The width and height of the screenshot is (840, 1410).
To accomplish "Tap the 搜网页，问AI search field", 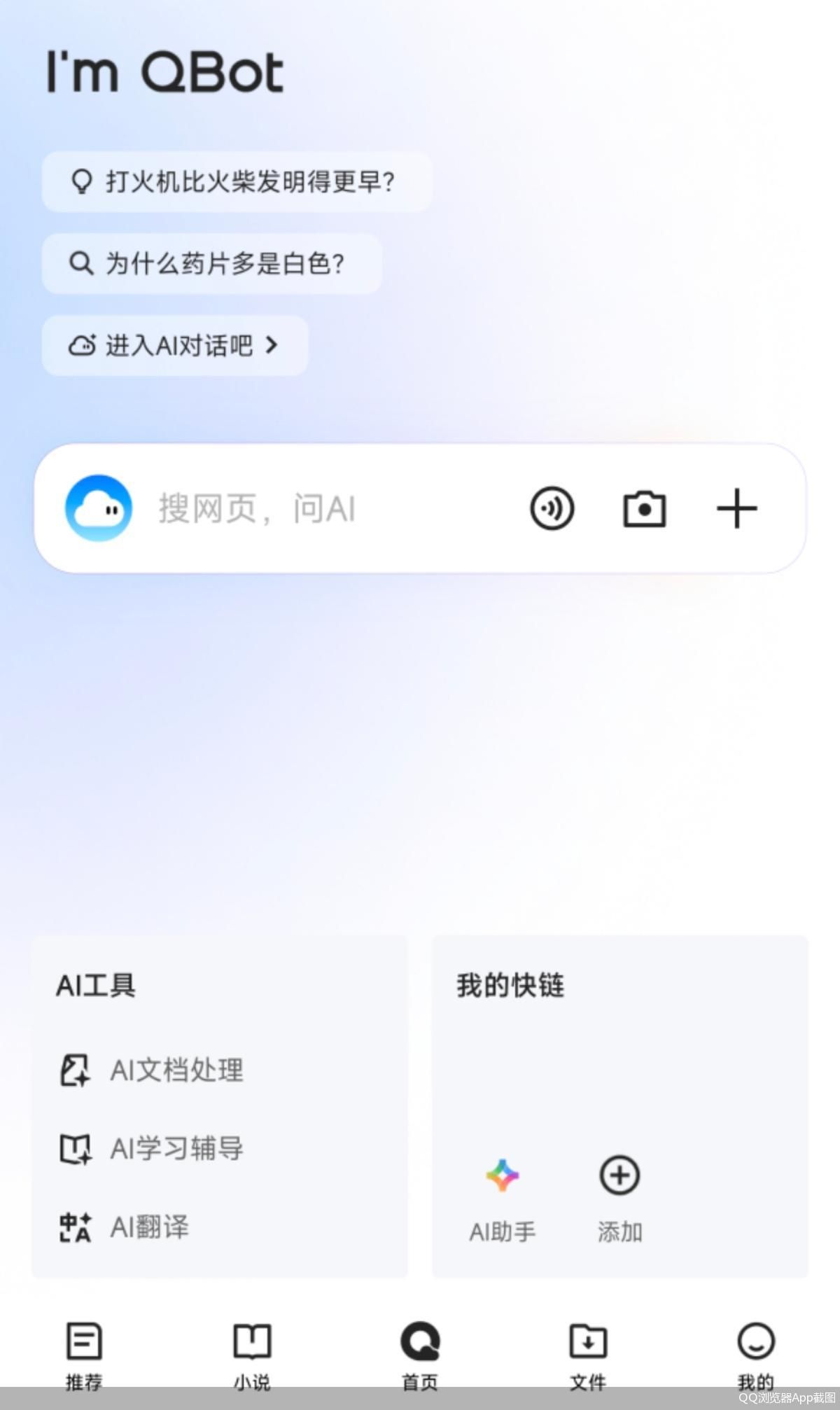I will click(322, 508).
